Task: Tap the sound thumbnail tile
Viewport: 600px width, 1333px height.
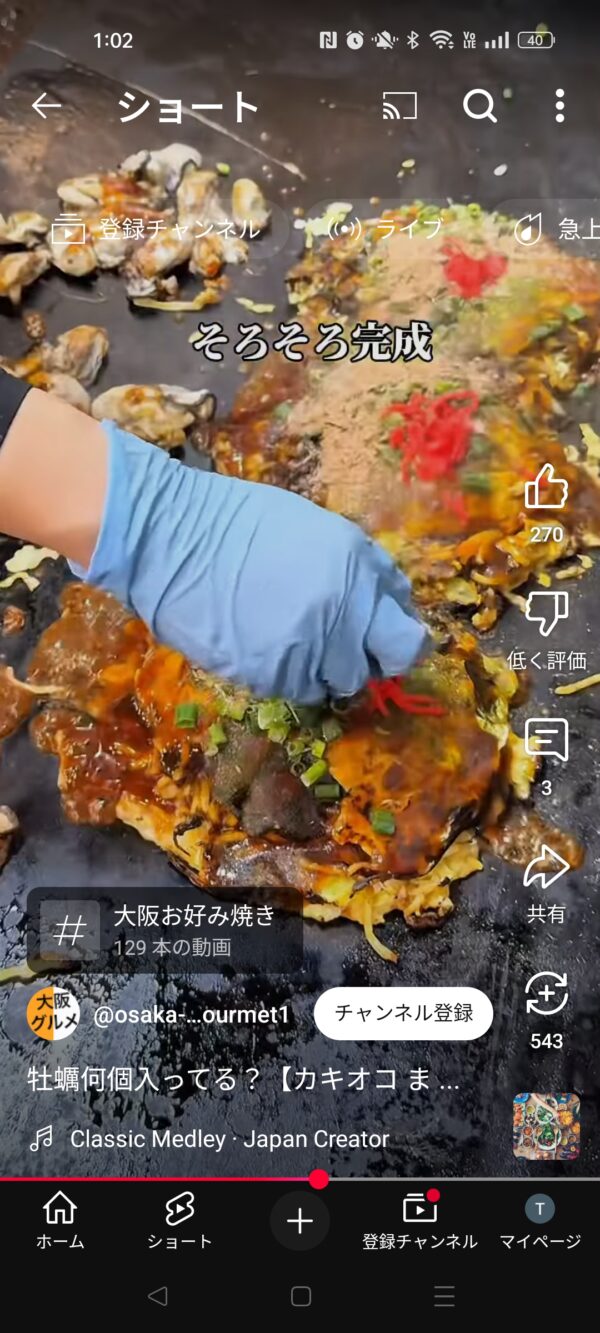Action: tap(546, 1126)
